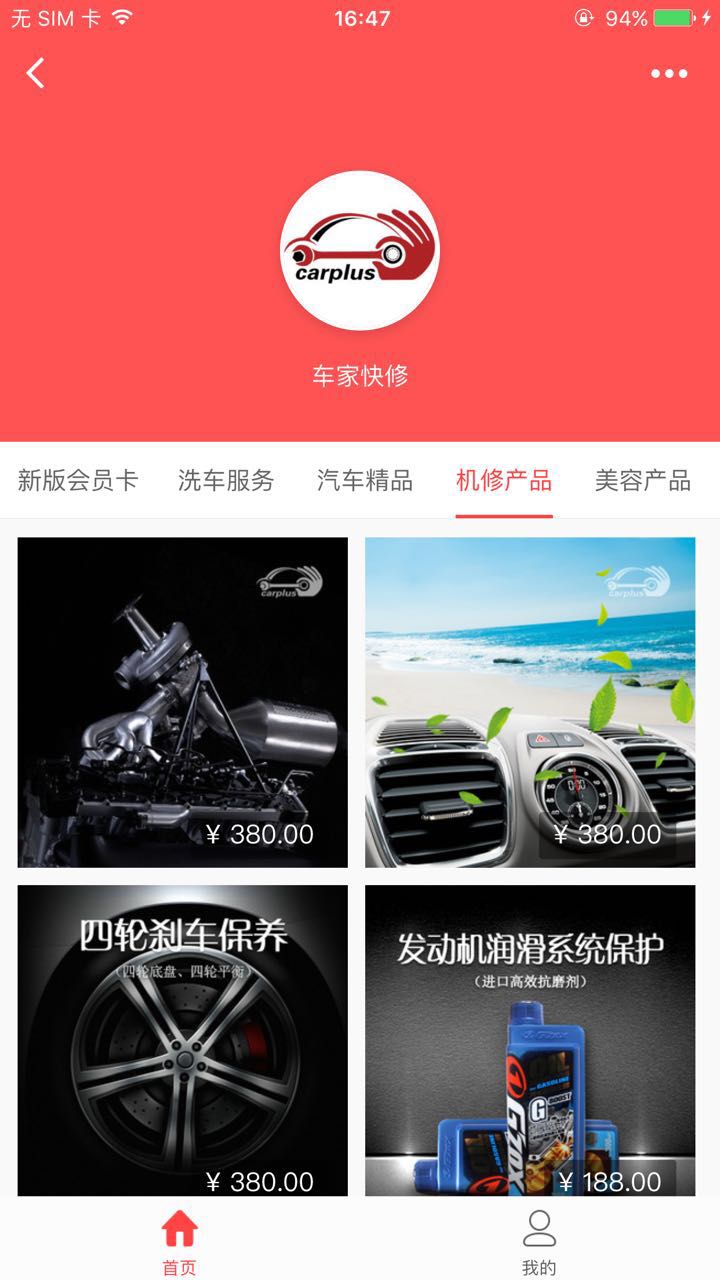Open the 汽车精品 category tab
The height and width of the screenshot is (1280, 720).
tap(365, 481)
